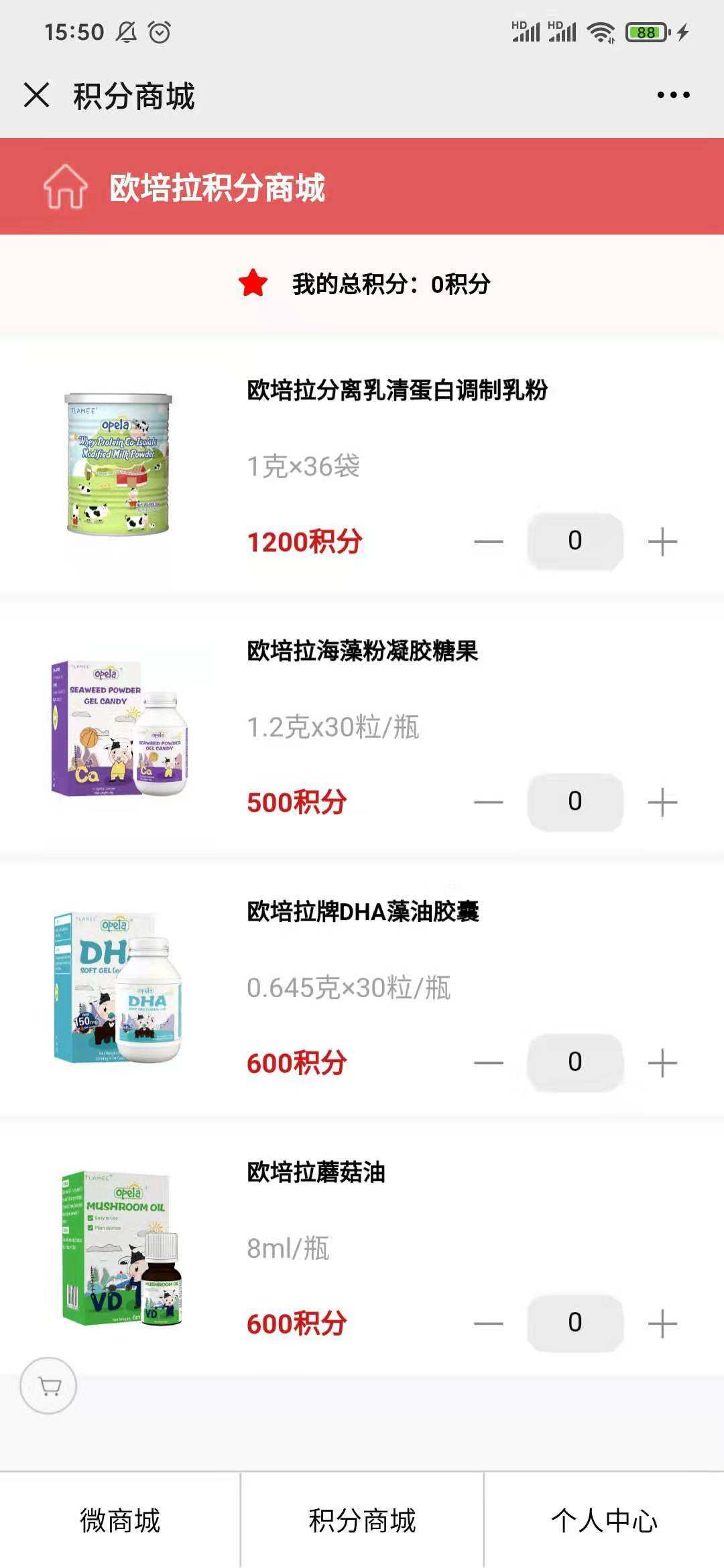This screenshot has width=724, height=1568.
Task: Open the 欧培拉海藻粉凝胶糖果 product image
Action: pyautogui.click(x=119, y=729)
